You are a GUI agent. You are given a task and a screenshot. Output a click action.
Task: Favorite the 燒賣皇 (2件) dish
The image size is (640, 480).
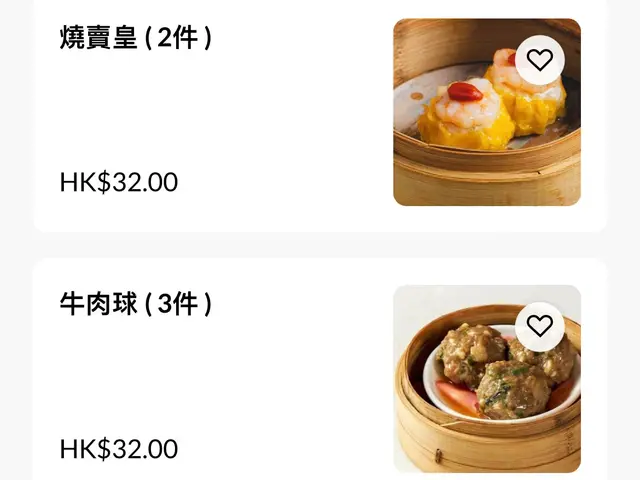coord(540,60)
